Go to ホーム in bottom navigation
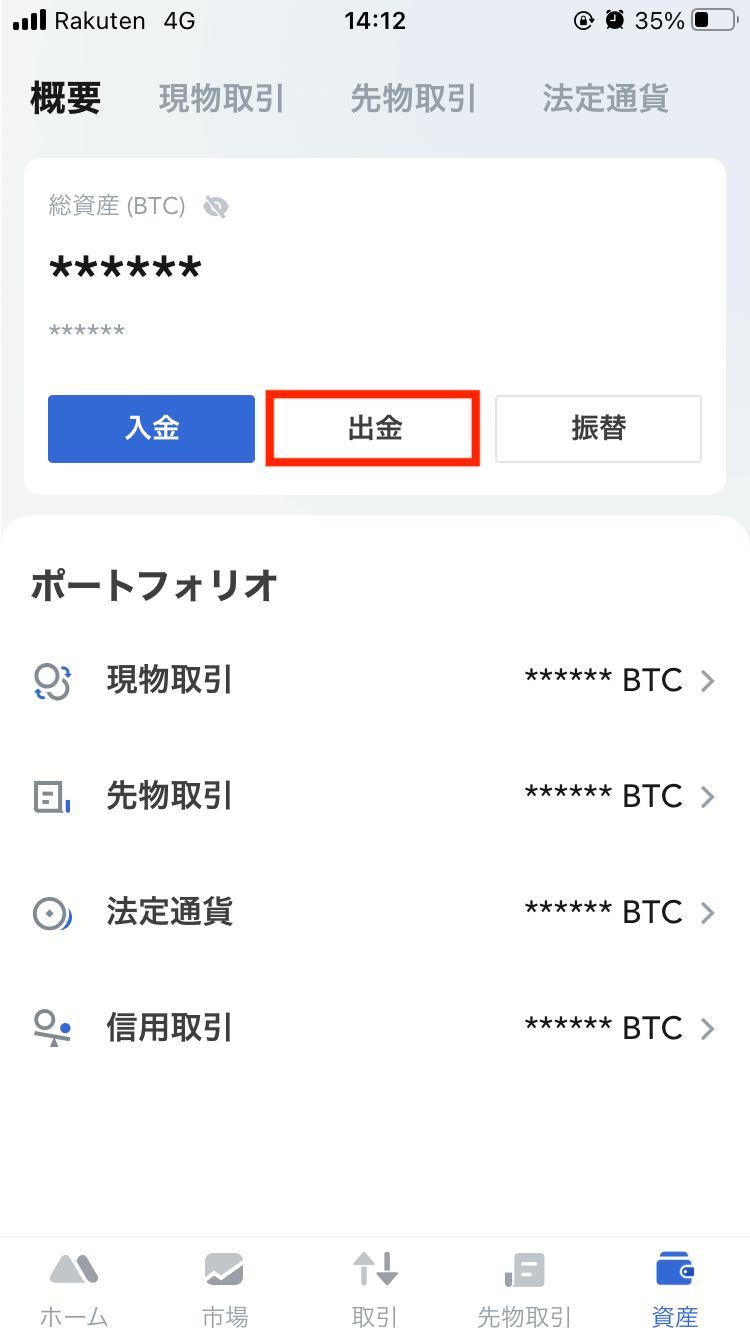Viewport: 750px width, 1334px height. [74, 1288]
